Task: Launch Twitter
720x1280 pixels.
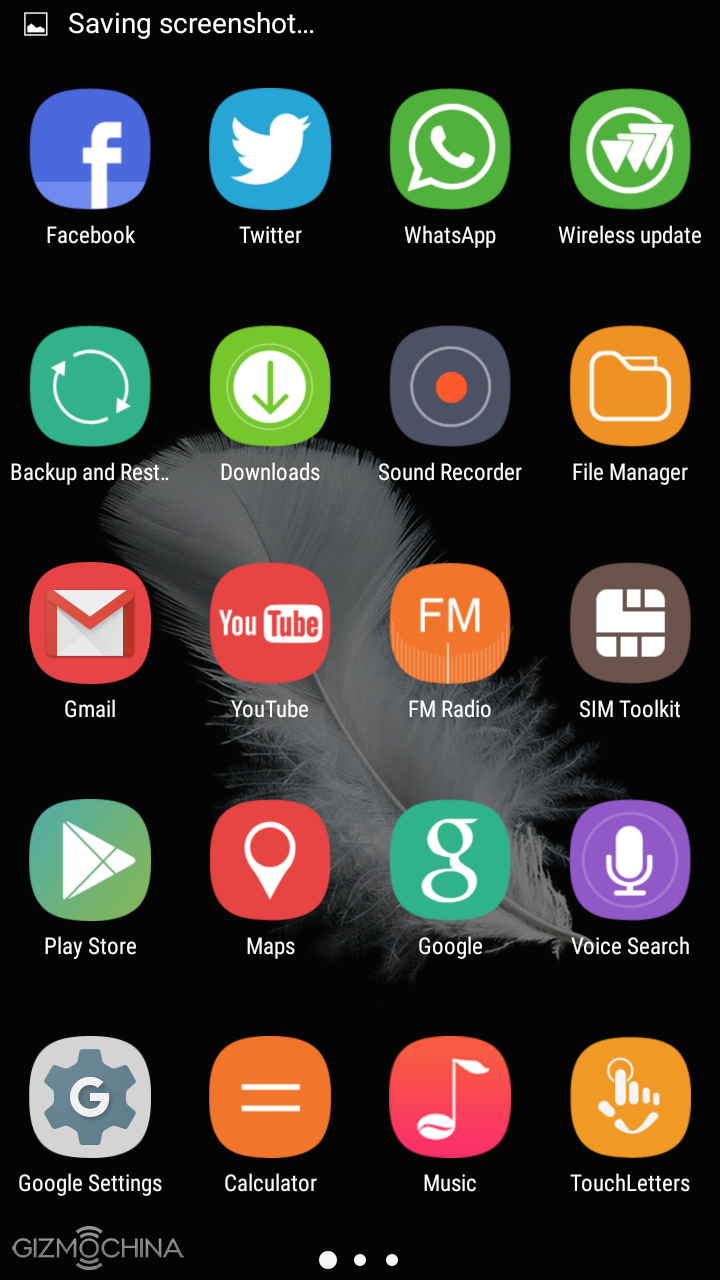Action: 270,149
